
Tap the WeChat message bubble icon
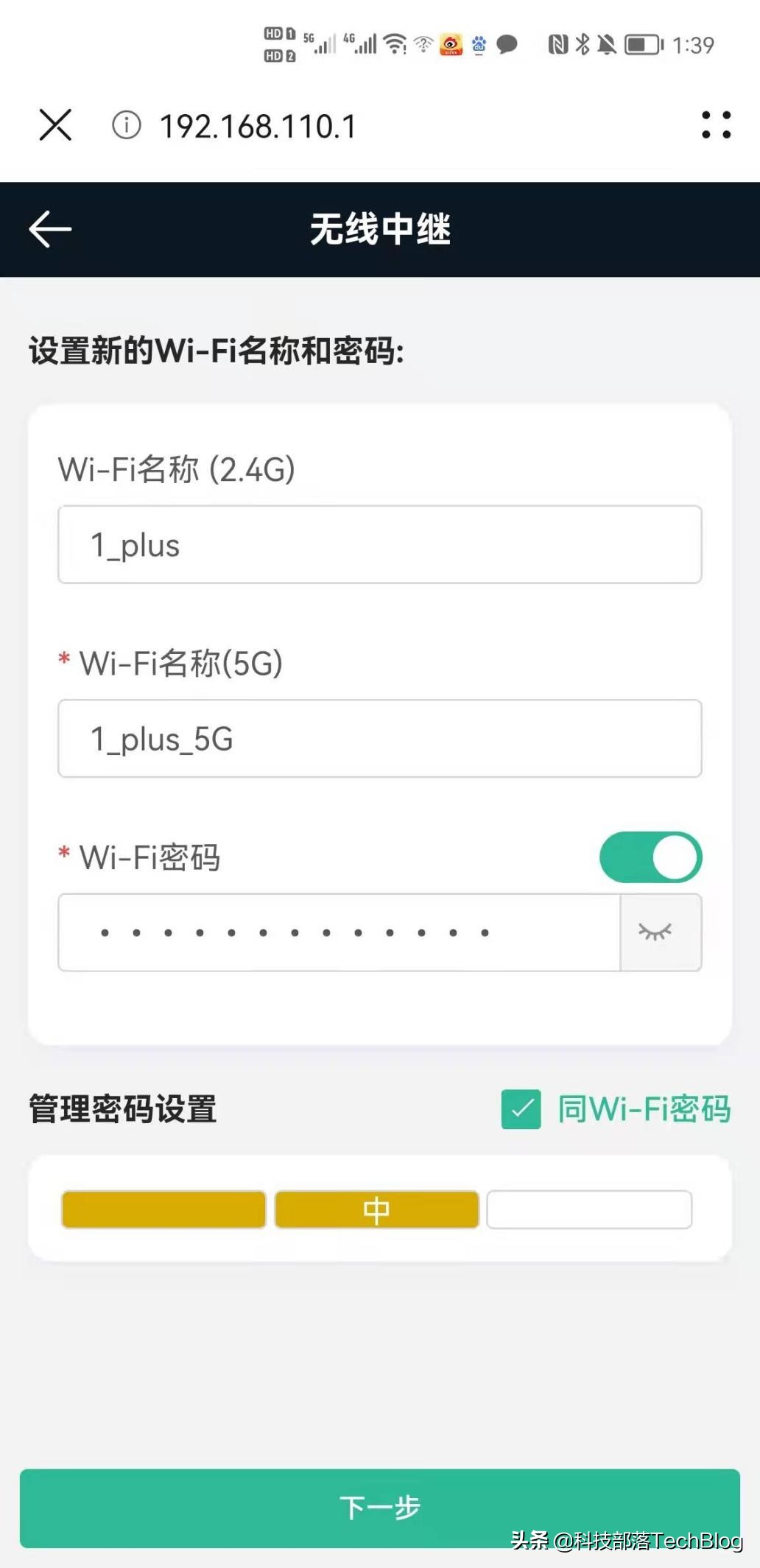(x=507, y=44)
